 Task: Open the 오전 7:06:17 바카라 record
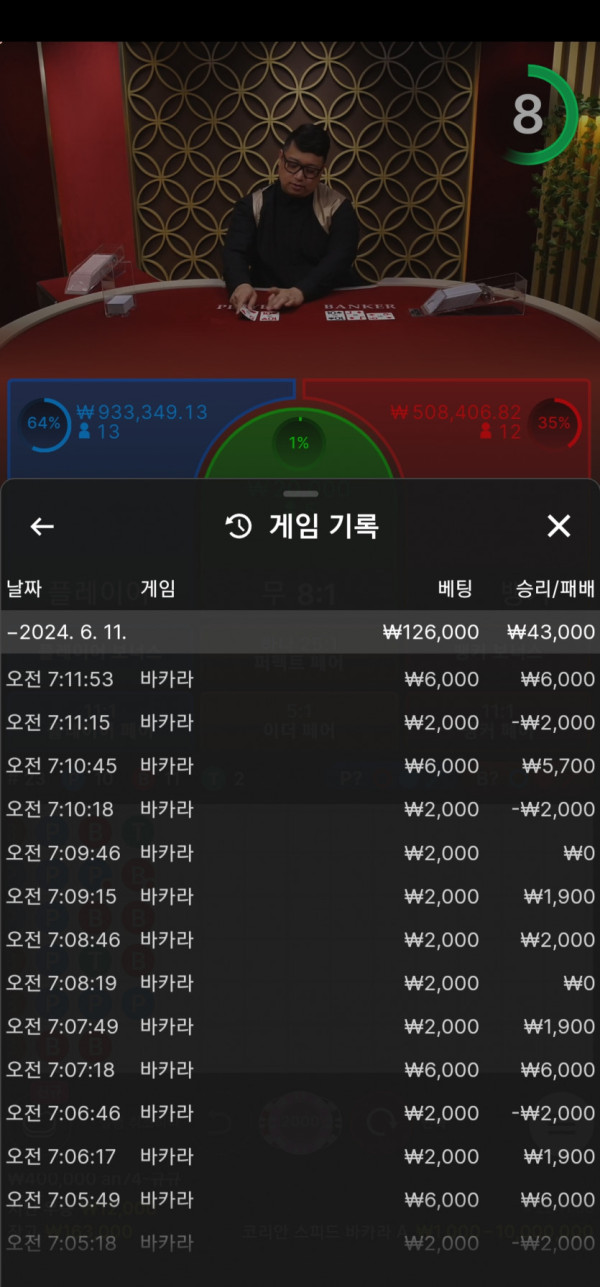[x=300, y=1157]
